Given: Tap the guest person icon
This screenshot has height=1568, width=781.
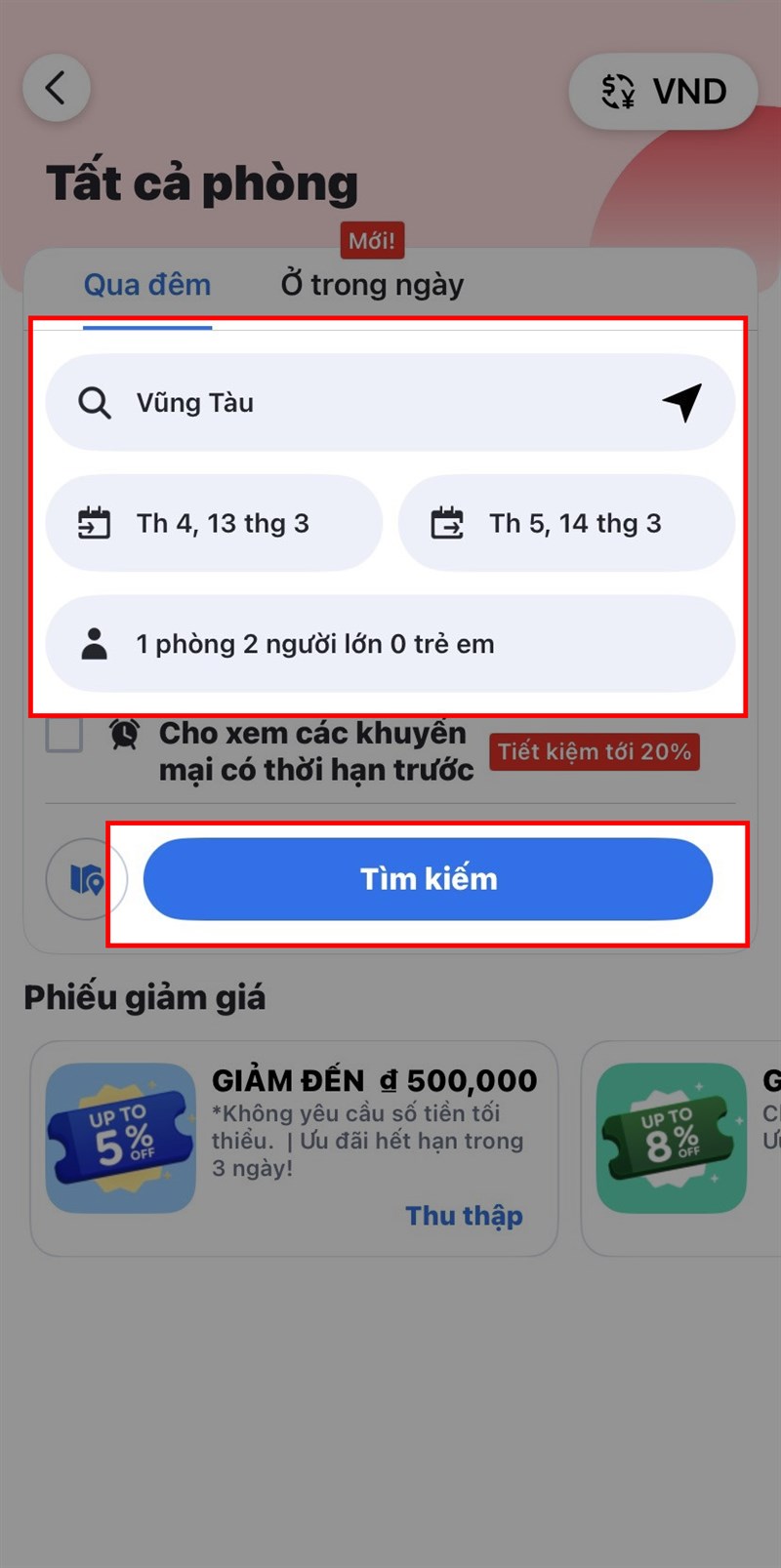Looking at the screenshot, I should (x=95, y=644).
